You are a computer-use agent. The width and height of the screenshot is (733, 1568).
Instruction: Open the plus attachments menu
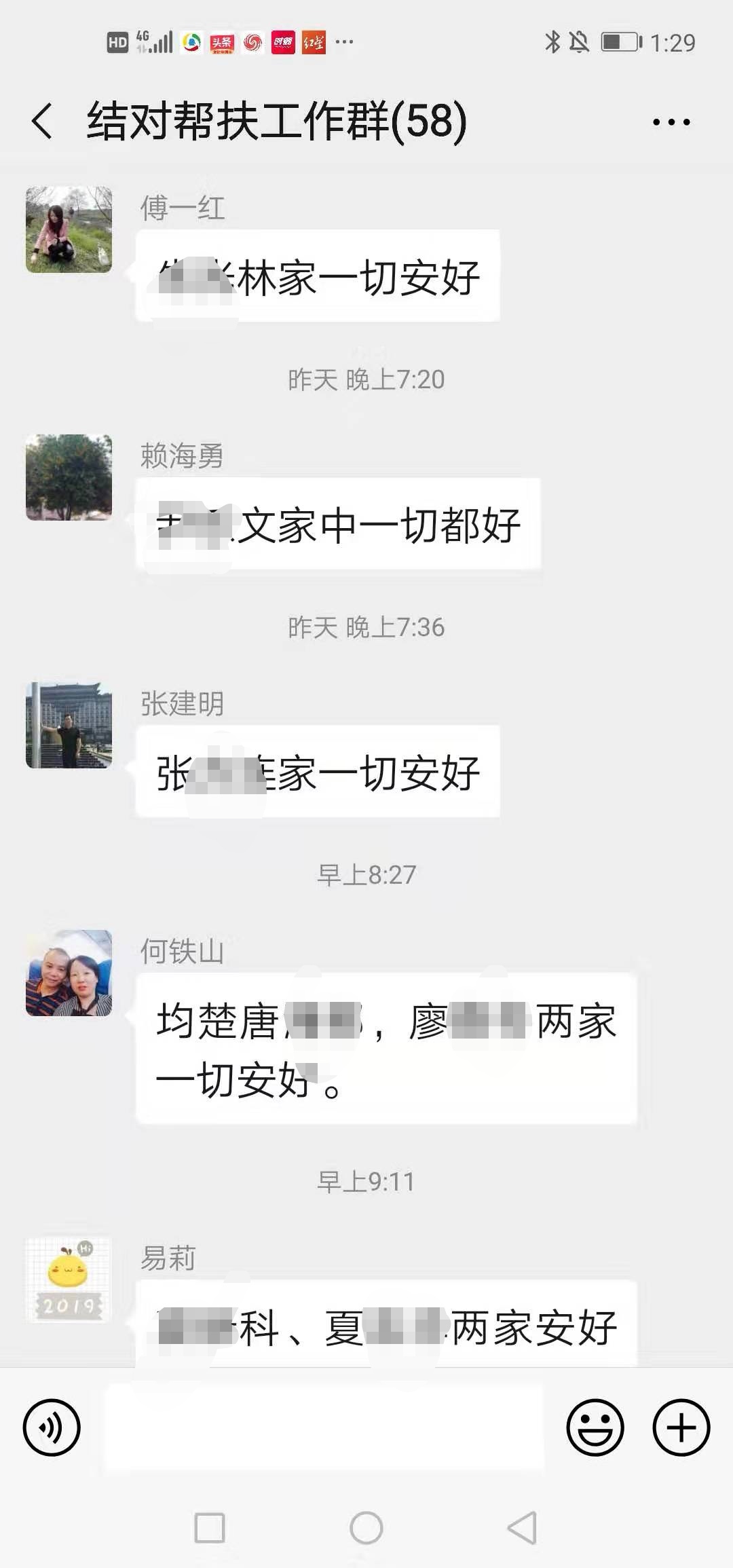681,1427
